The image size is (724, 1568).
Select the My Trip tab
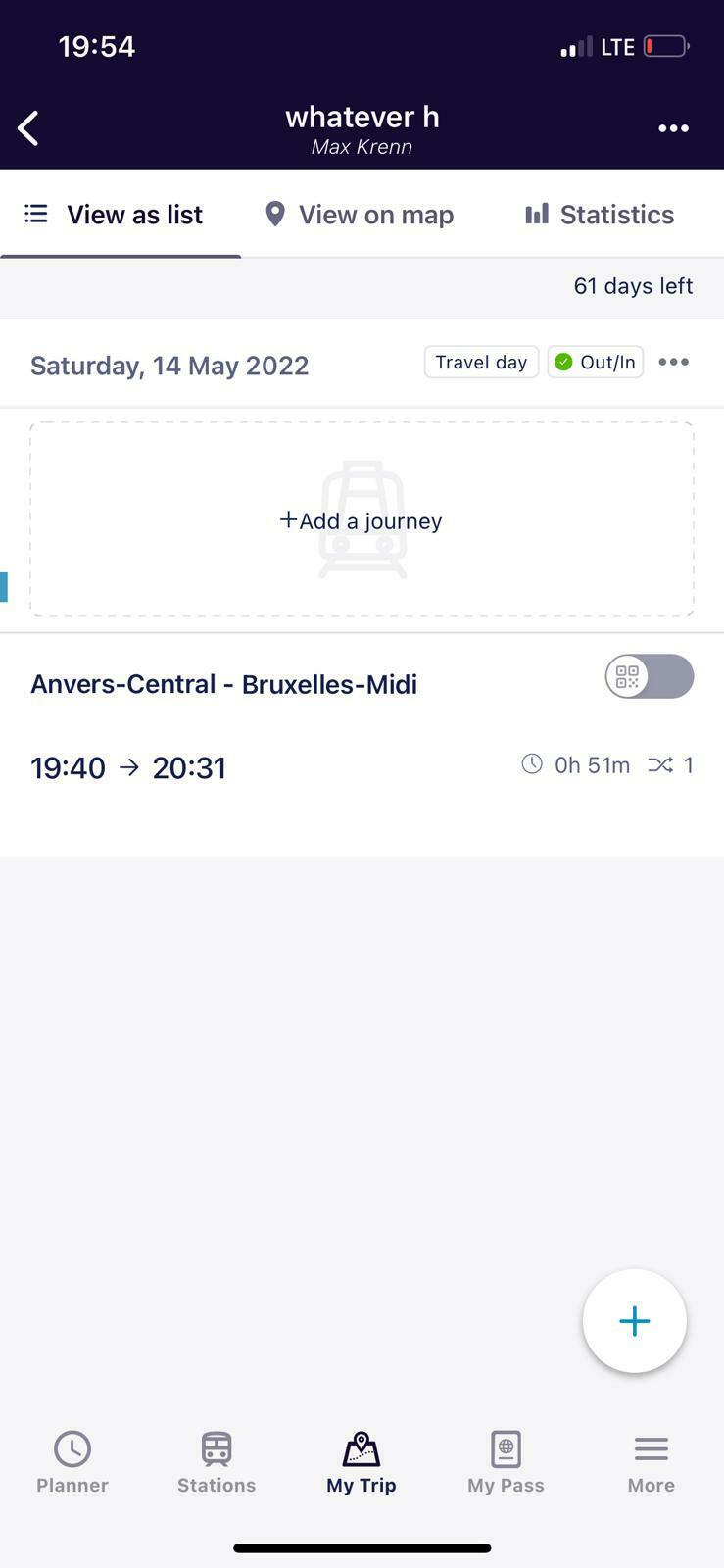(362, 1462)
